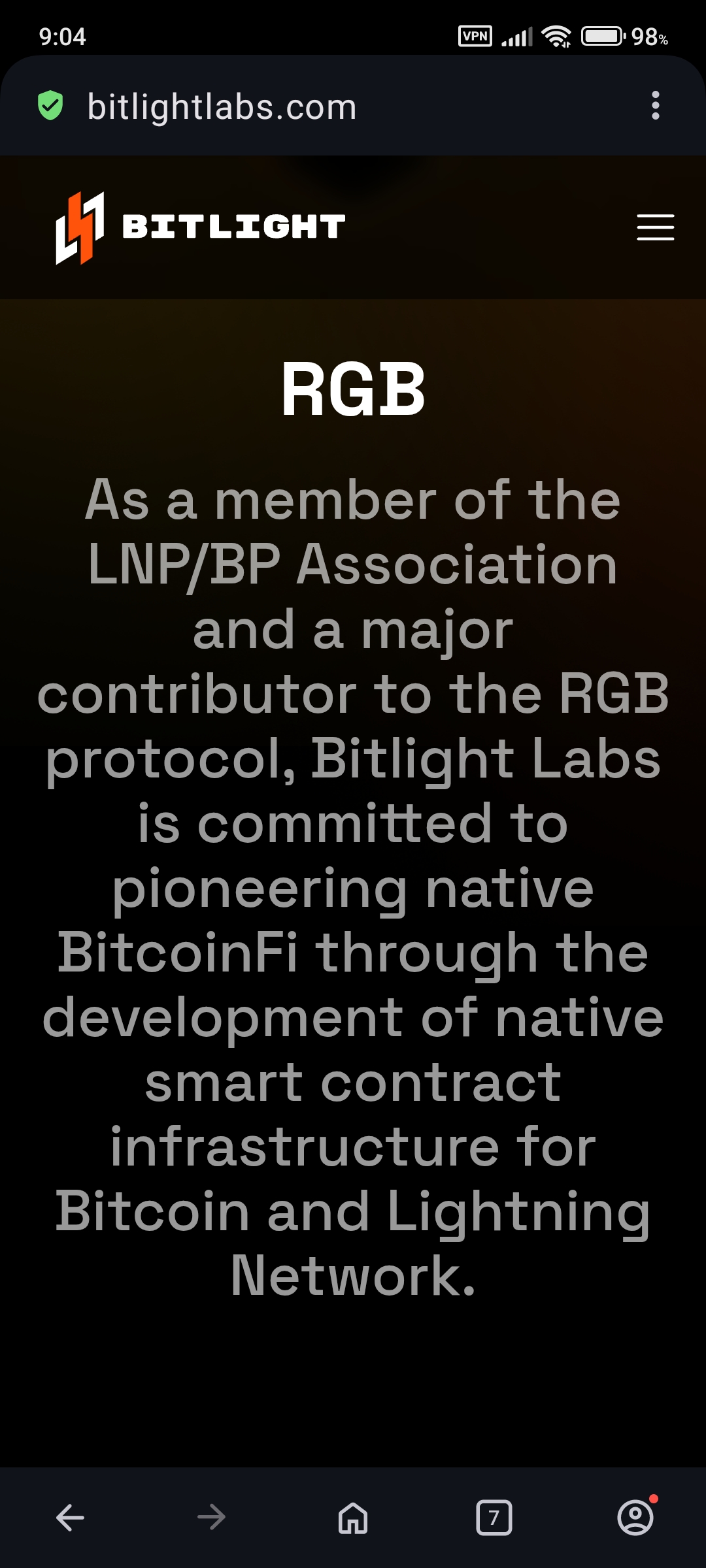
Task: Open the tab switcher showing 7 tabs
Action: (x=494, y=1517)
